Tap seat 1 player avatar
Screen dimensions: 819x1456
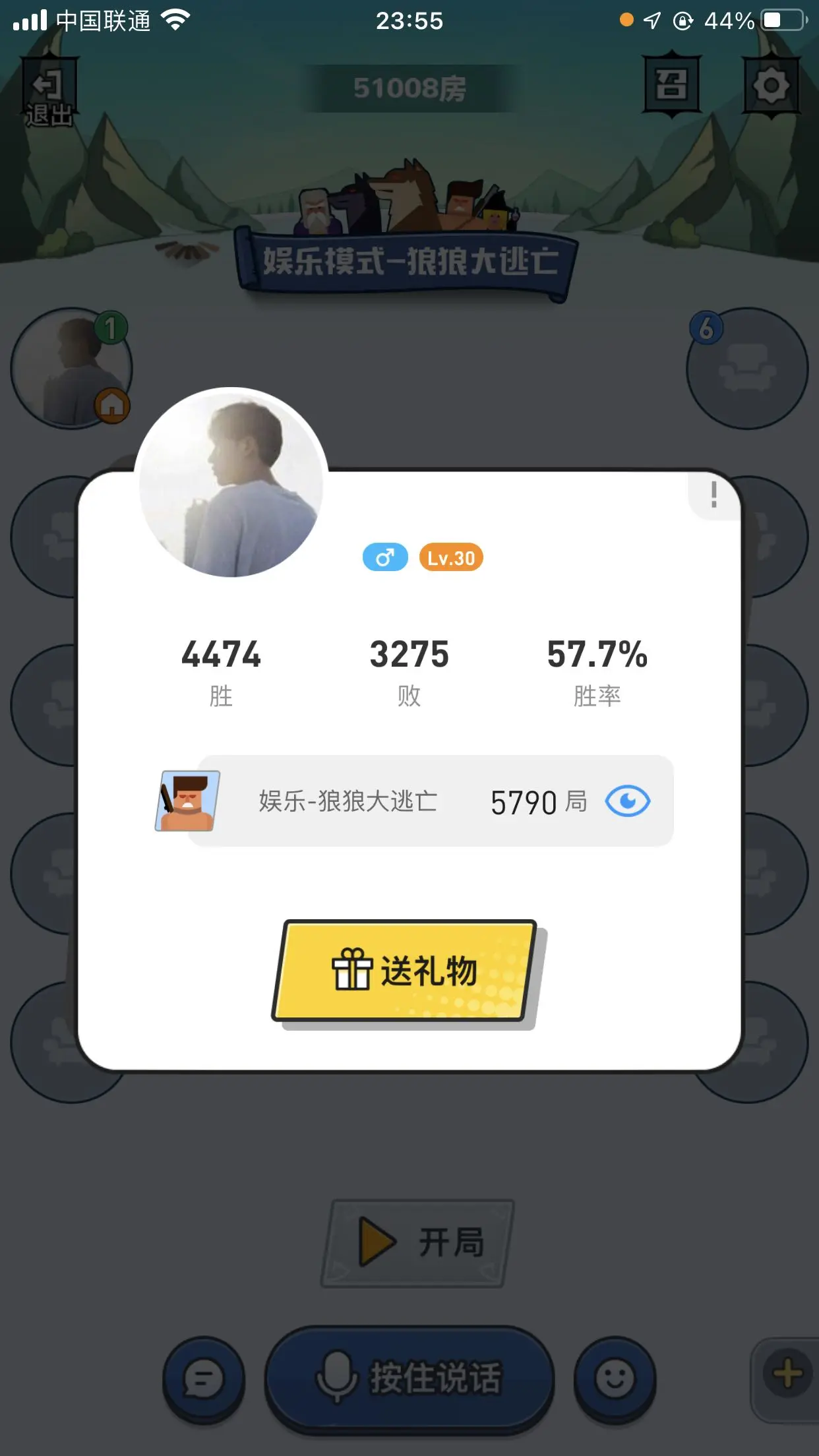tap(71, 369)
